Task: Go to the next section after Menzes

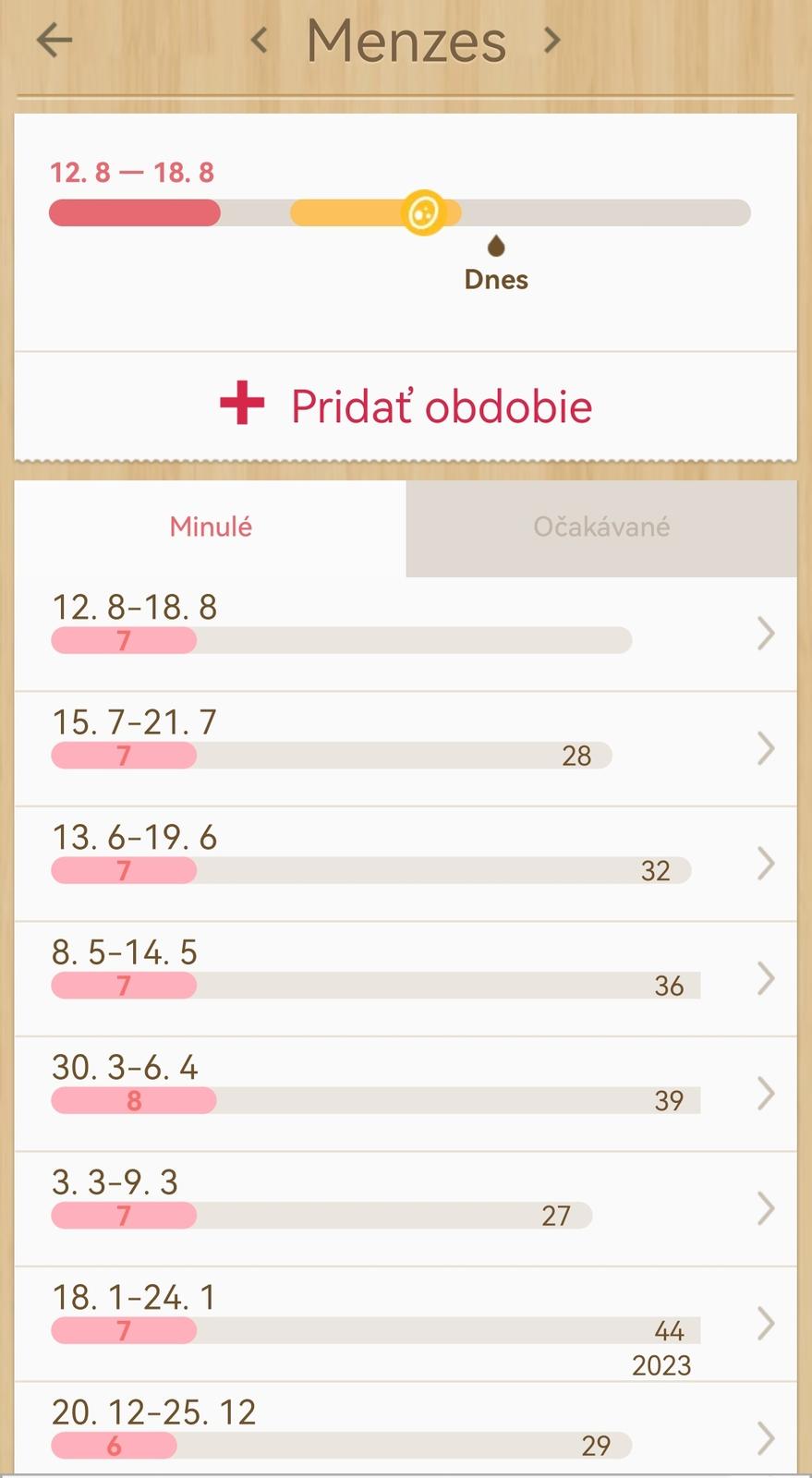Action: click(551, 41)
